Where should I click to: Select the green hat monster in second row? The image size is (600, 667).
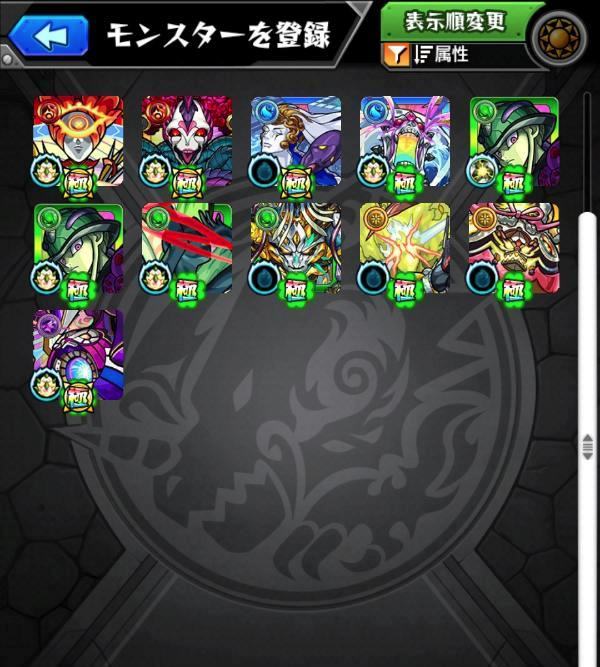tap(78, 249)
